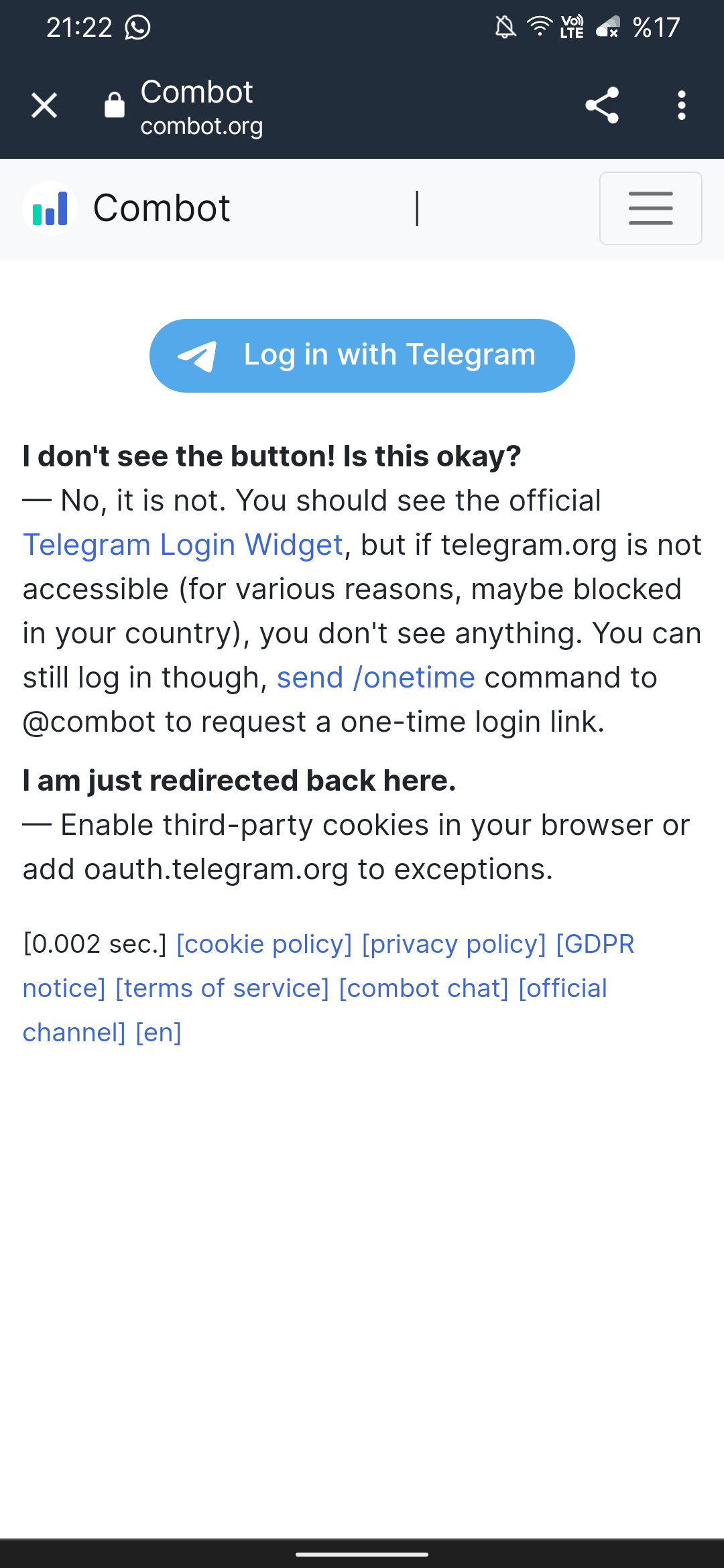The height and width of the screenshot is (1568, 724).
Task: Follow the send /onetime link
Action: [x=376, y=677]
